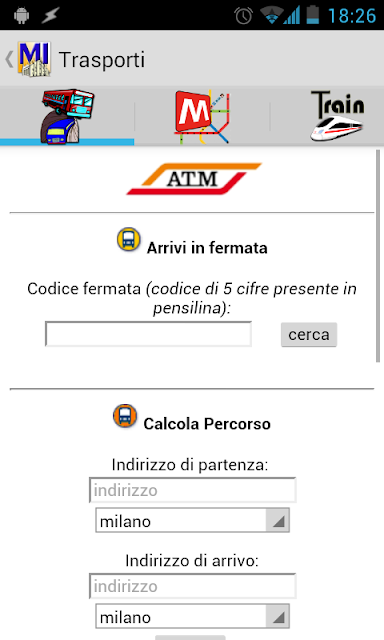
Task: Switch to the metro map tab
Action: [x=202, y=116]
